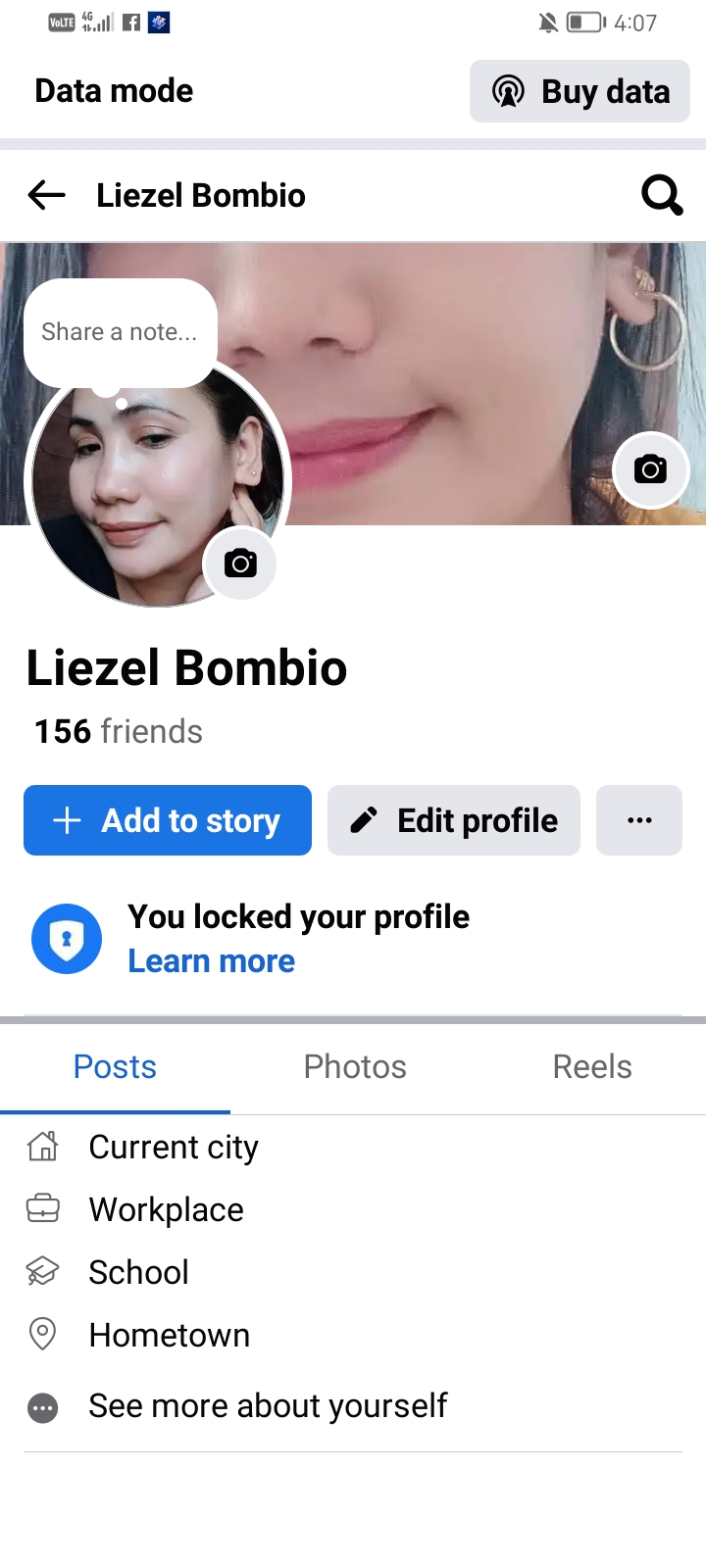Open the three-dot more options button
The width and height of the screenshot is (706, 1568).
click(x=639, y=820)
